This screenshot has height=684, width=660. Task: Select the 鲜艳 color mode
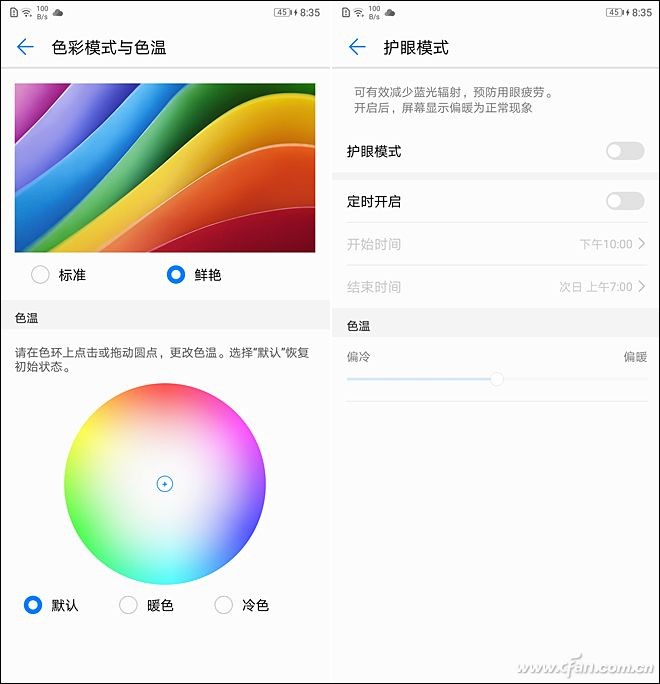click(x=176, y=274)
